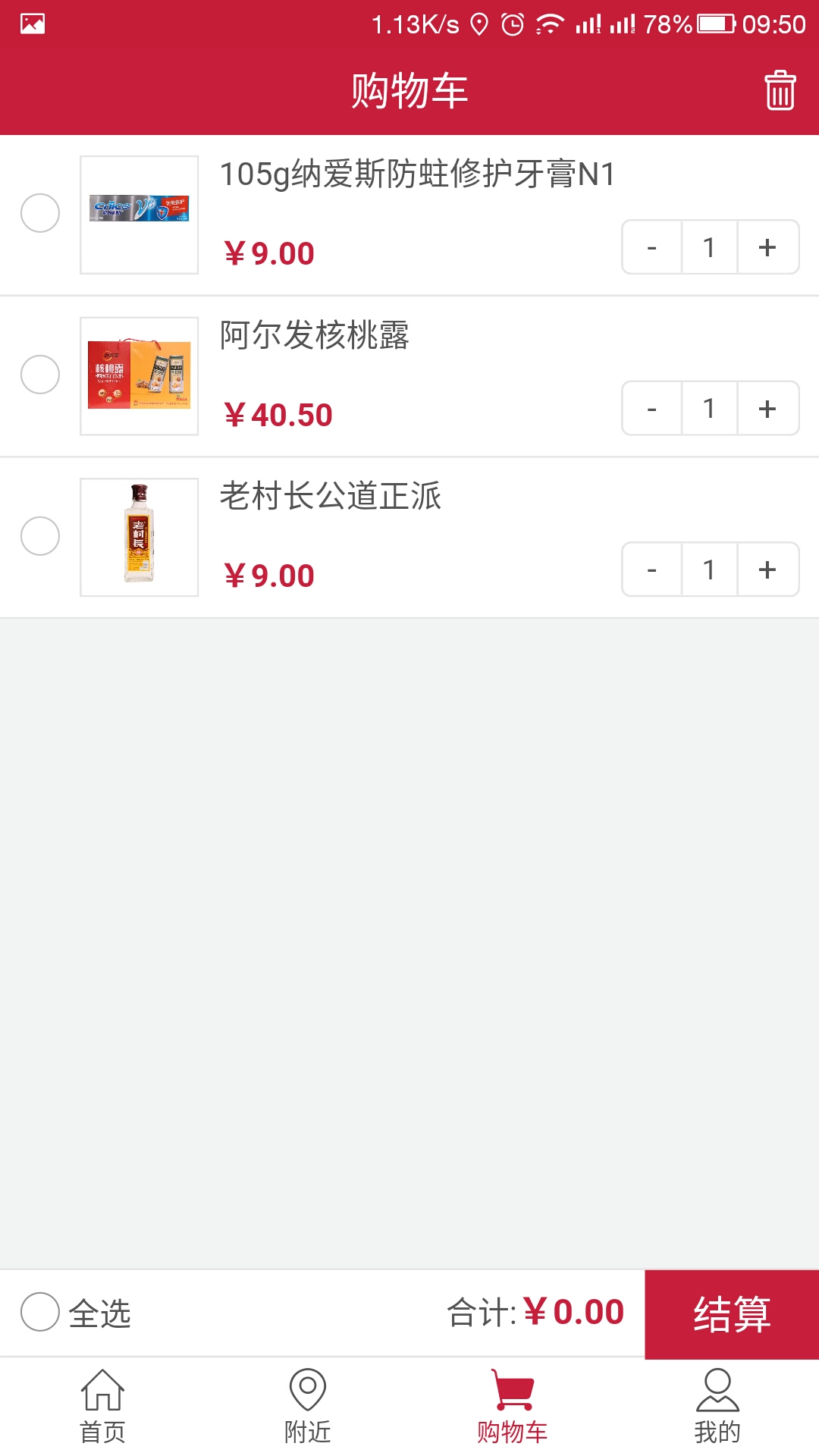The height and width of the screenshot is (1456, 819).
Task: Decrease quantity of 105g纳爱斯防蛀修护牙膏N1
Action: (x=652, y=247)
